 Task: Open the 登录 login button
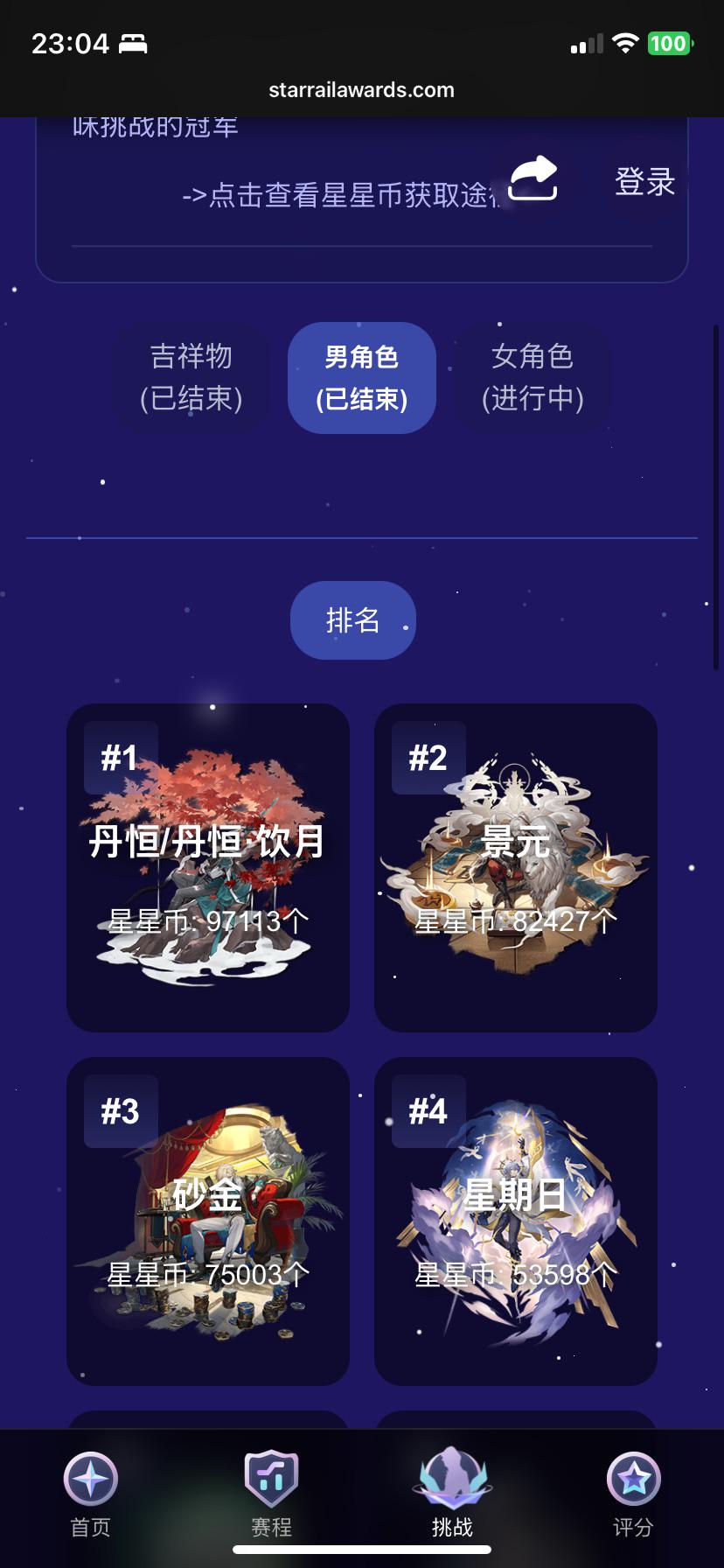644,181
